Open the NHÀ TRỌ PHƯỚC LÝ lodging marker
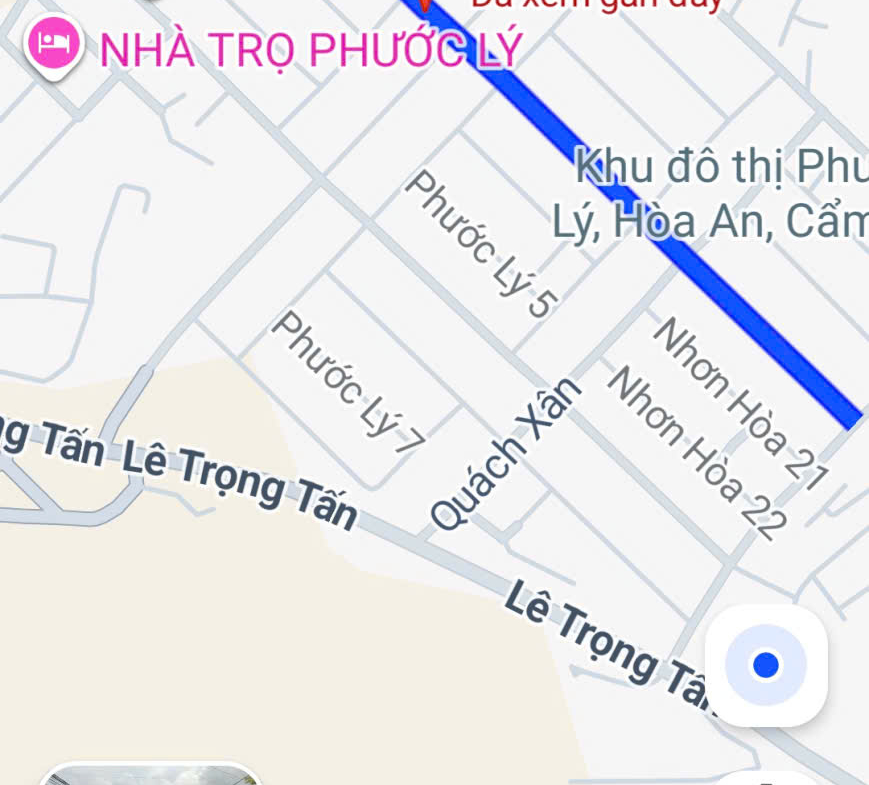The image size is (869, 785). 53,44
